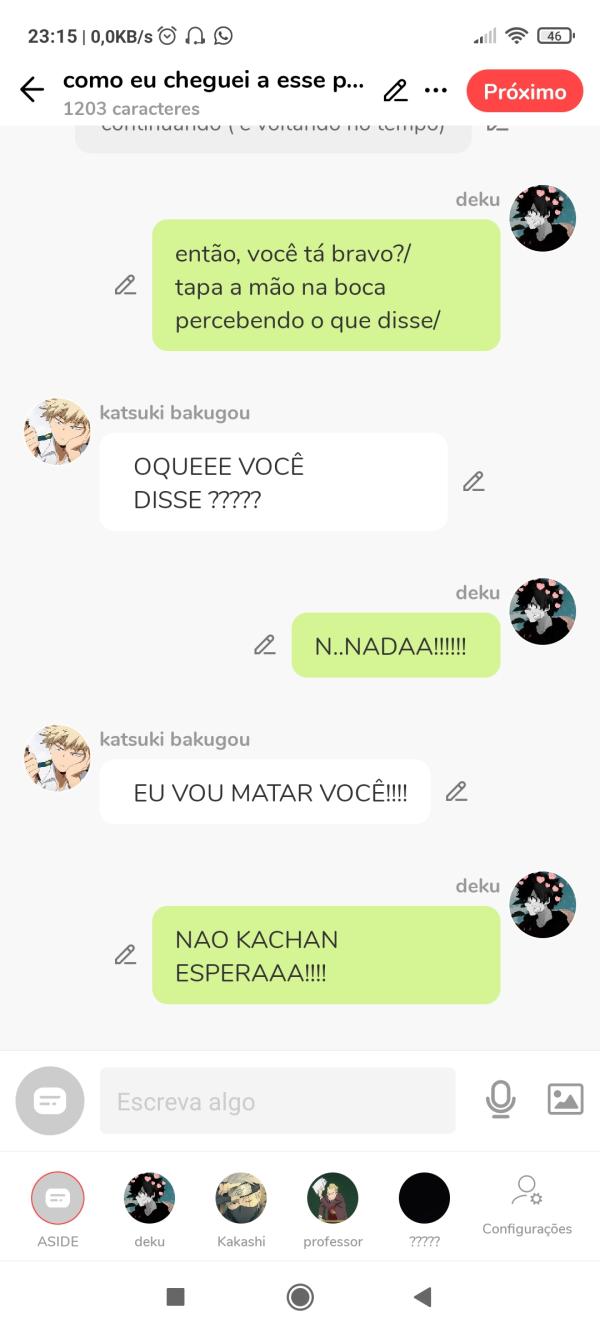Image resolution: width=600 pixels, height=1333 pixels.
Task: Edit the story title with pencil icon
Action: click(395, 91)
